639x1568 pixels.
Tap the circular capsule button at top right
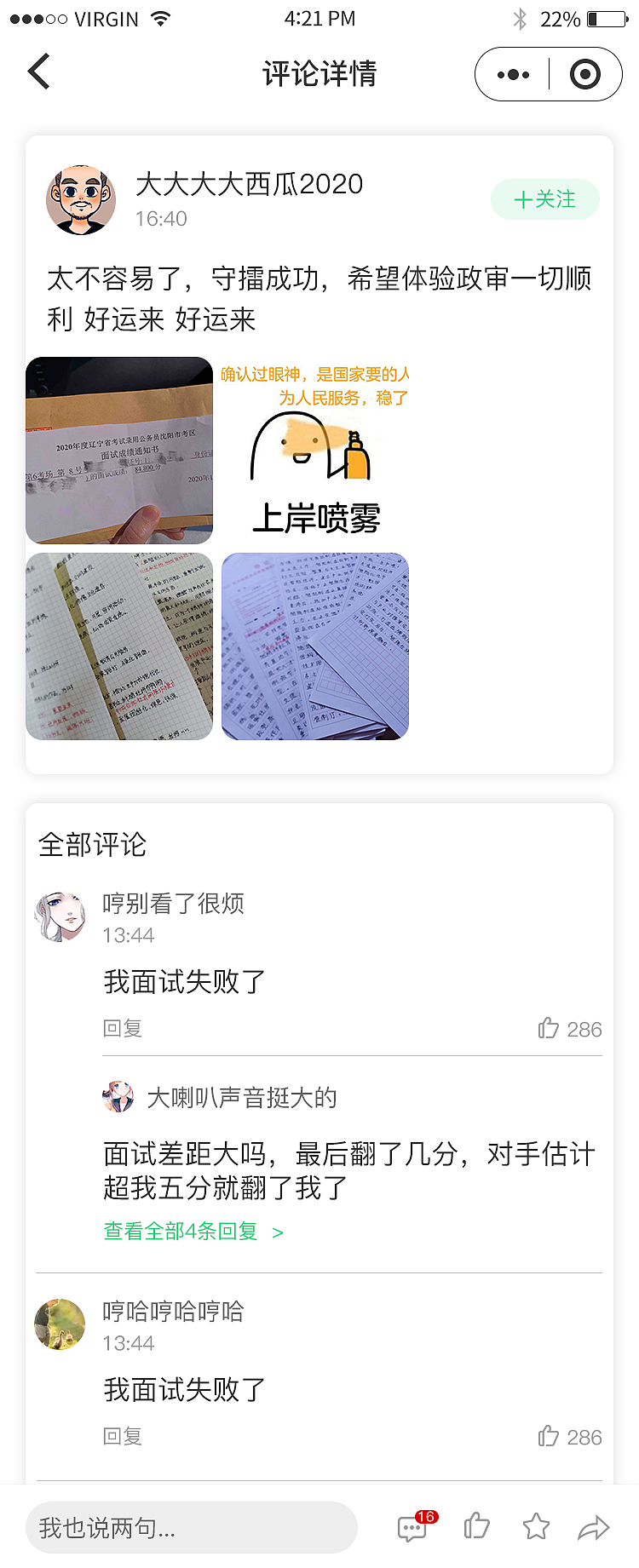[584, 74]
